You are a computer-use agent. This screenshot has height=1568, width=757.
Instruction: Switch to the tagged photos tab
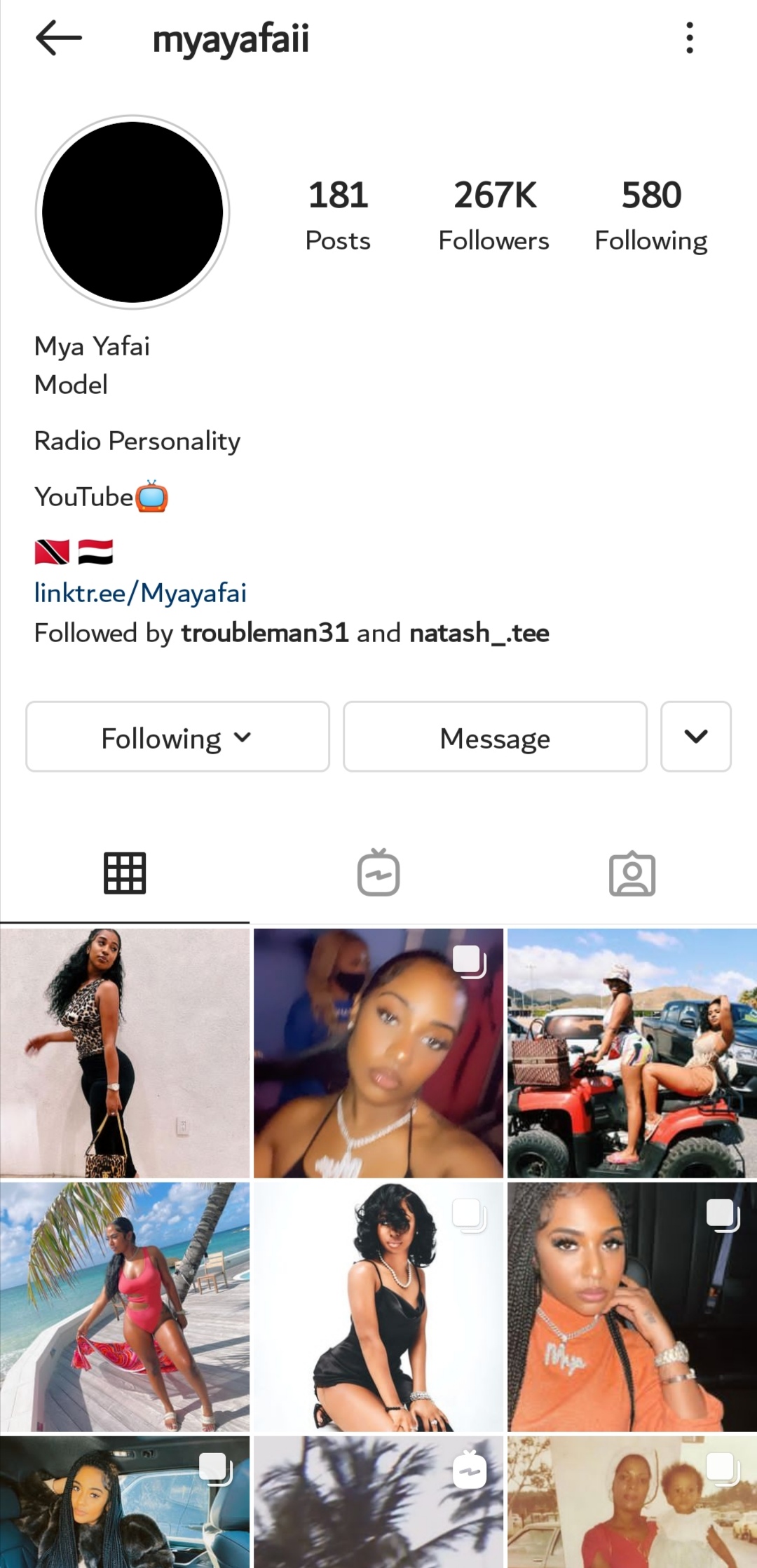(x=632, y=873)
